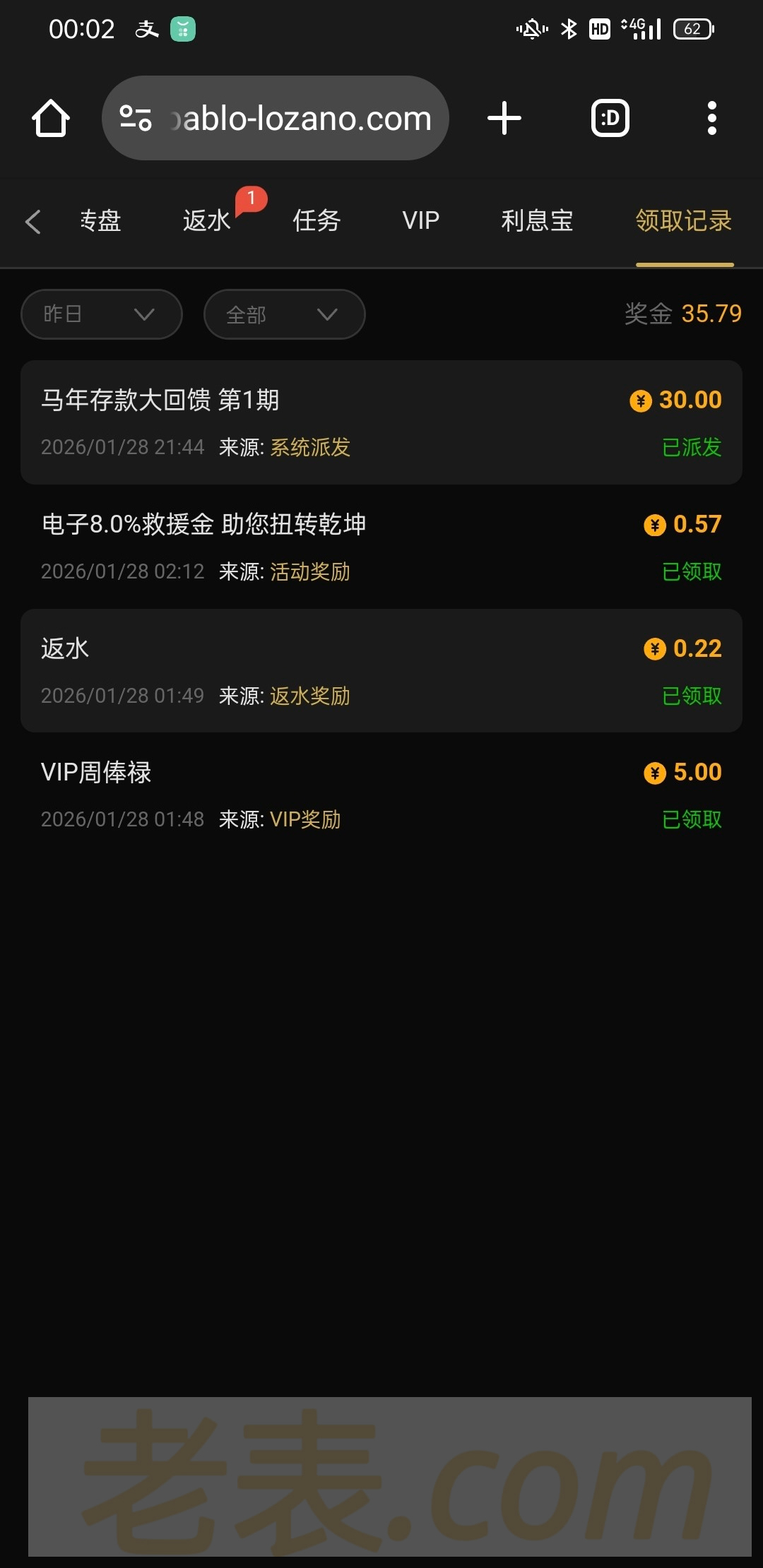The image size is (763, 1568).
Task: Switch to the 利息宝 tab
Action: coord(537,221)
